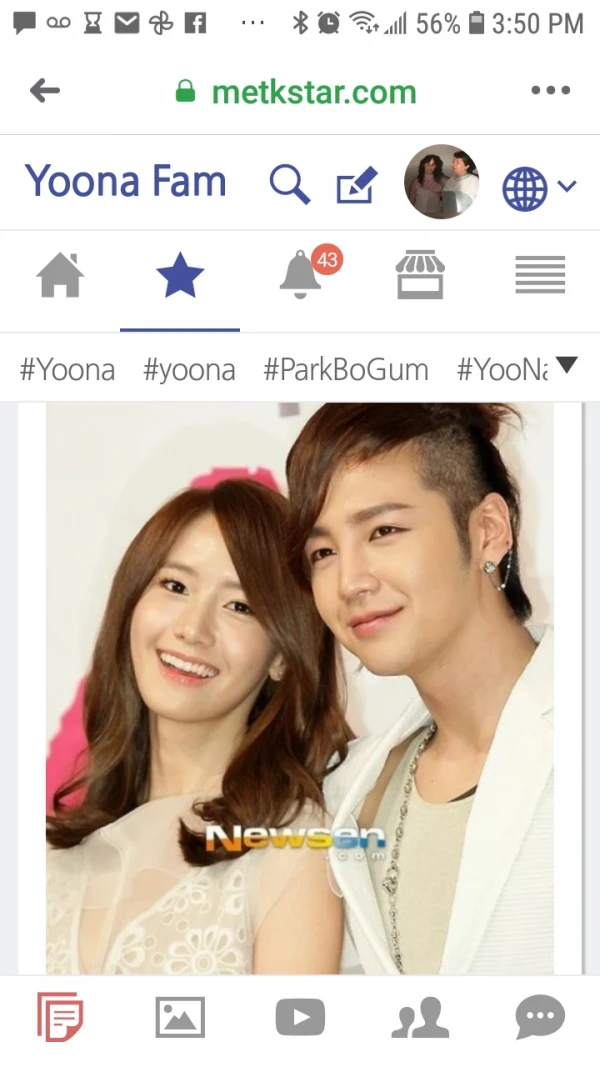Filter posts by #ParkBoGum hashtag
Screen dimensions: 600x1067
tap(346, 370)
